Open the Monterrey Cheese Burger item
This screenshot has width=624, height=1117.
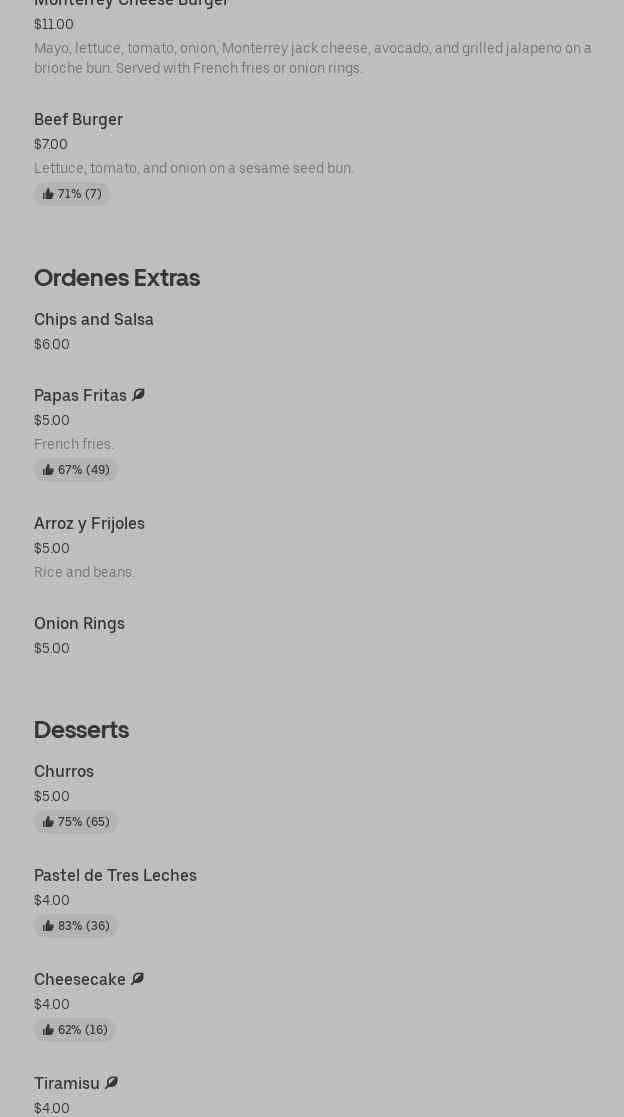click(312, 36)
